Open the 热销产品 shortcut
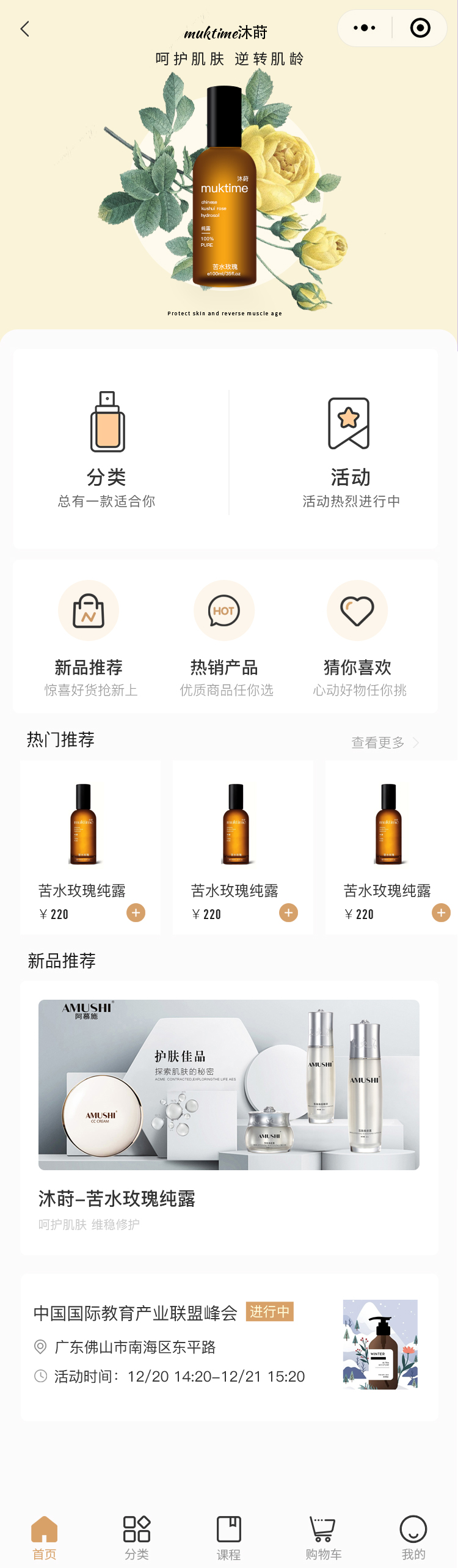This screenshot has height=1568, width=458. [x=224, y=637]
